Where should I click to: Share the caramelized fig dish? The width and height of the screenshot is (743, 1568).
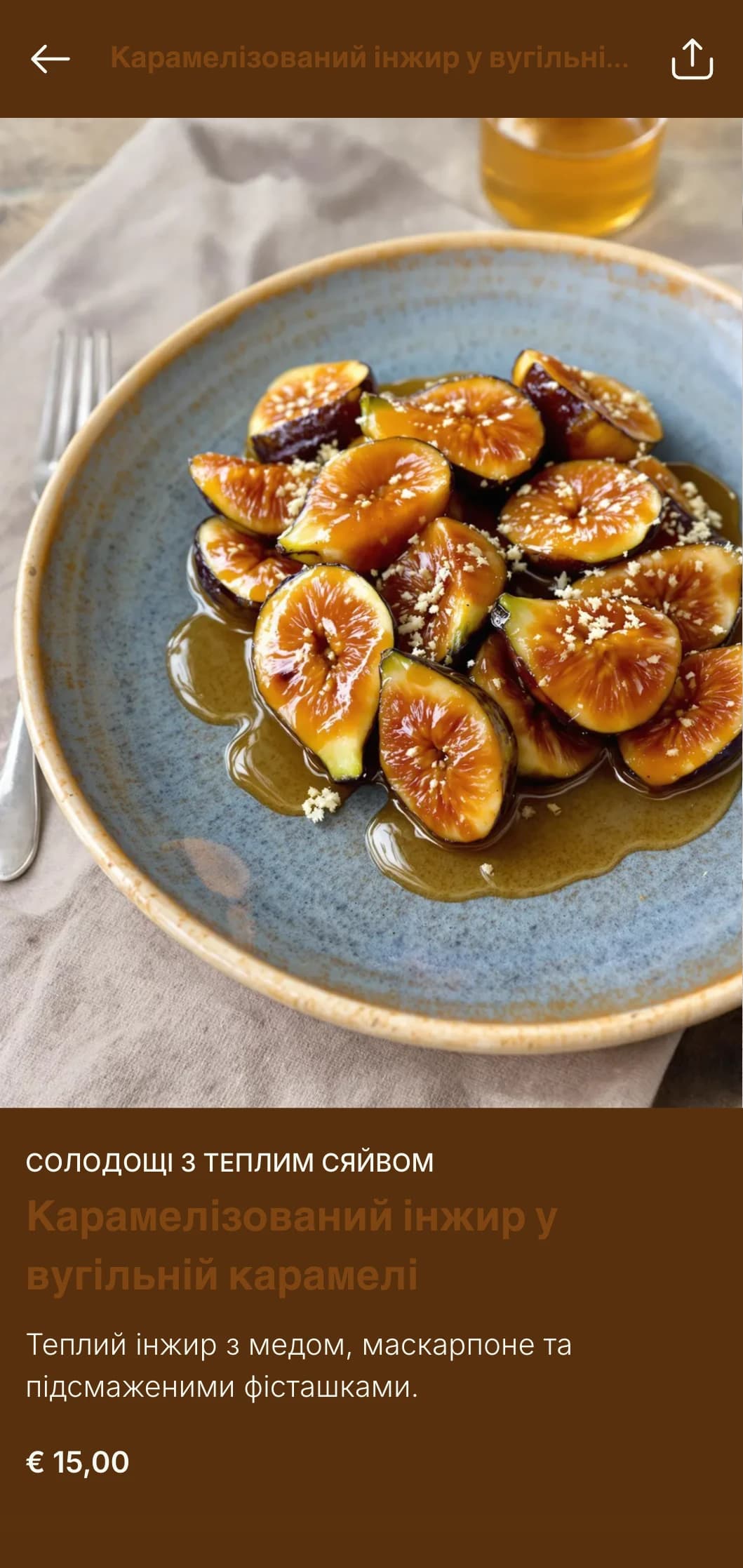point(692,59)
